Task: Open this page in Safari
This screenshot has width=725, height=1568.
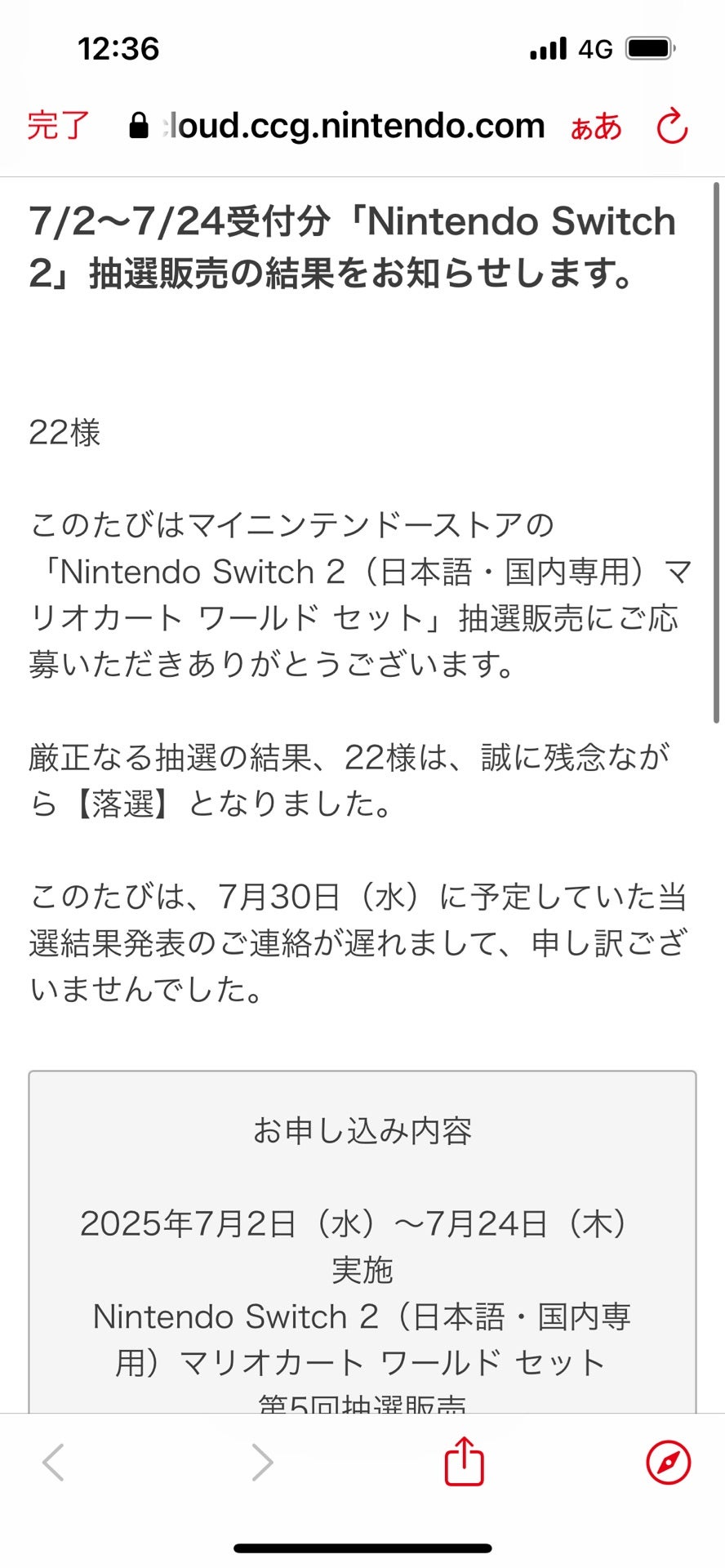Action: coord(668,1462)
